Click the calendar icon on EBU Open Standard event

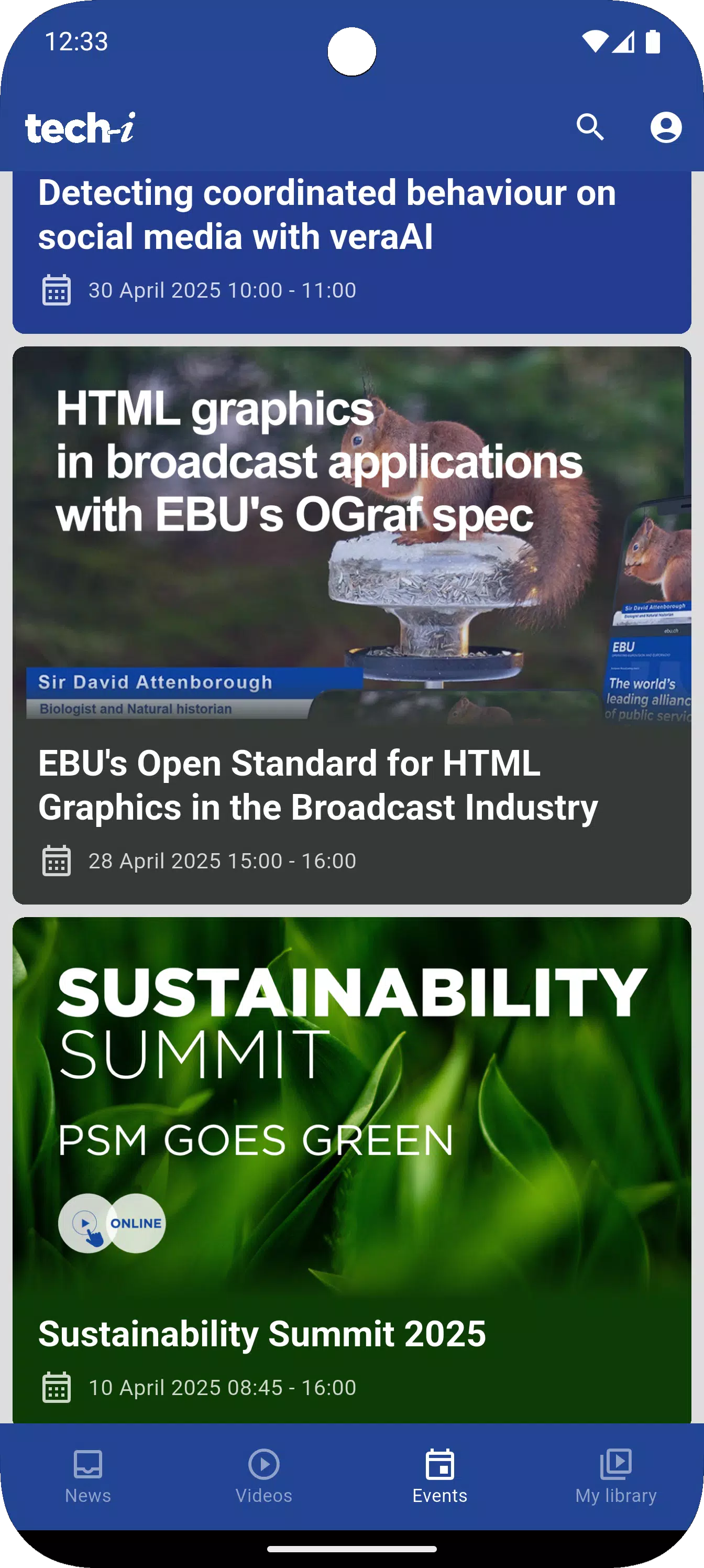(56, 862)
